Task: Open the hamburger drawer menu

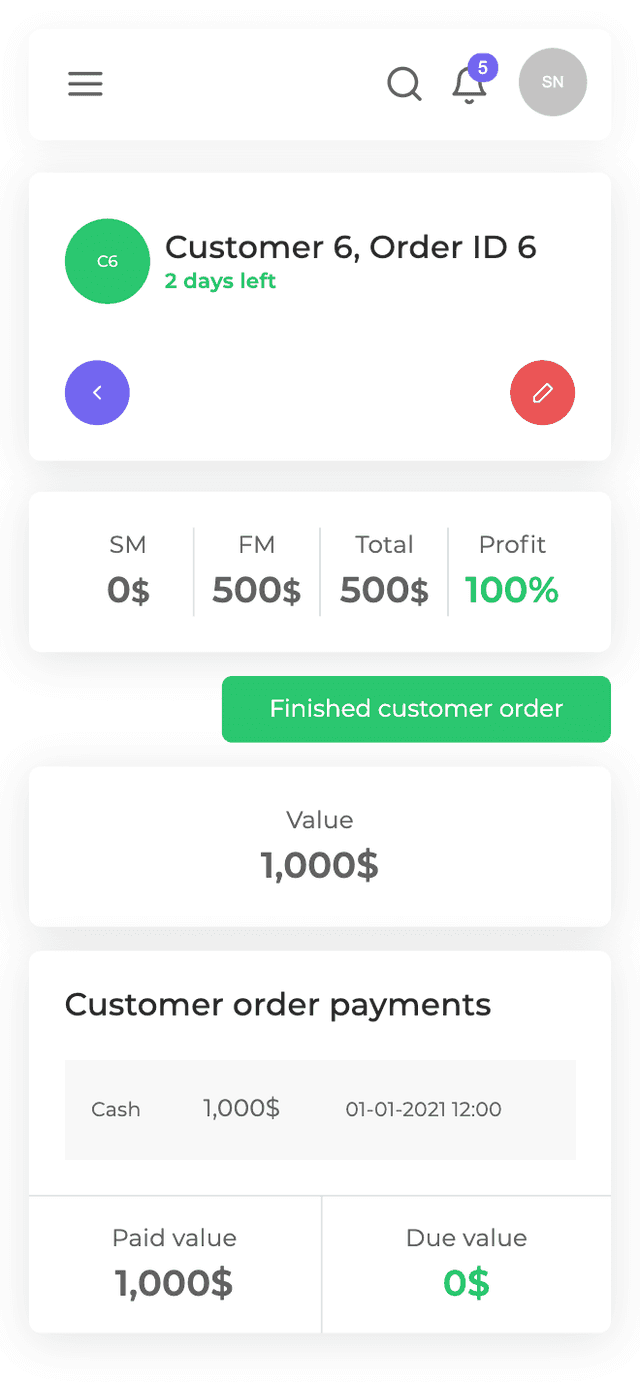Action: (85, 84)
